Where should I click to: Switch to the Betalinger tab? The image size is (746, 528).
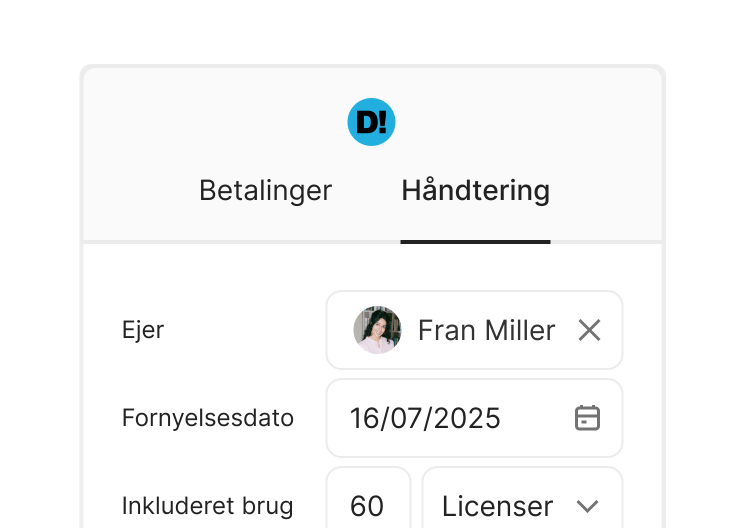tap(265, 190)
